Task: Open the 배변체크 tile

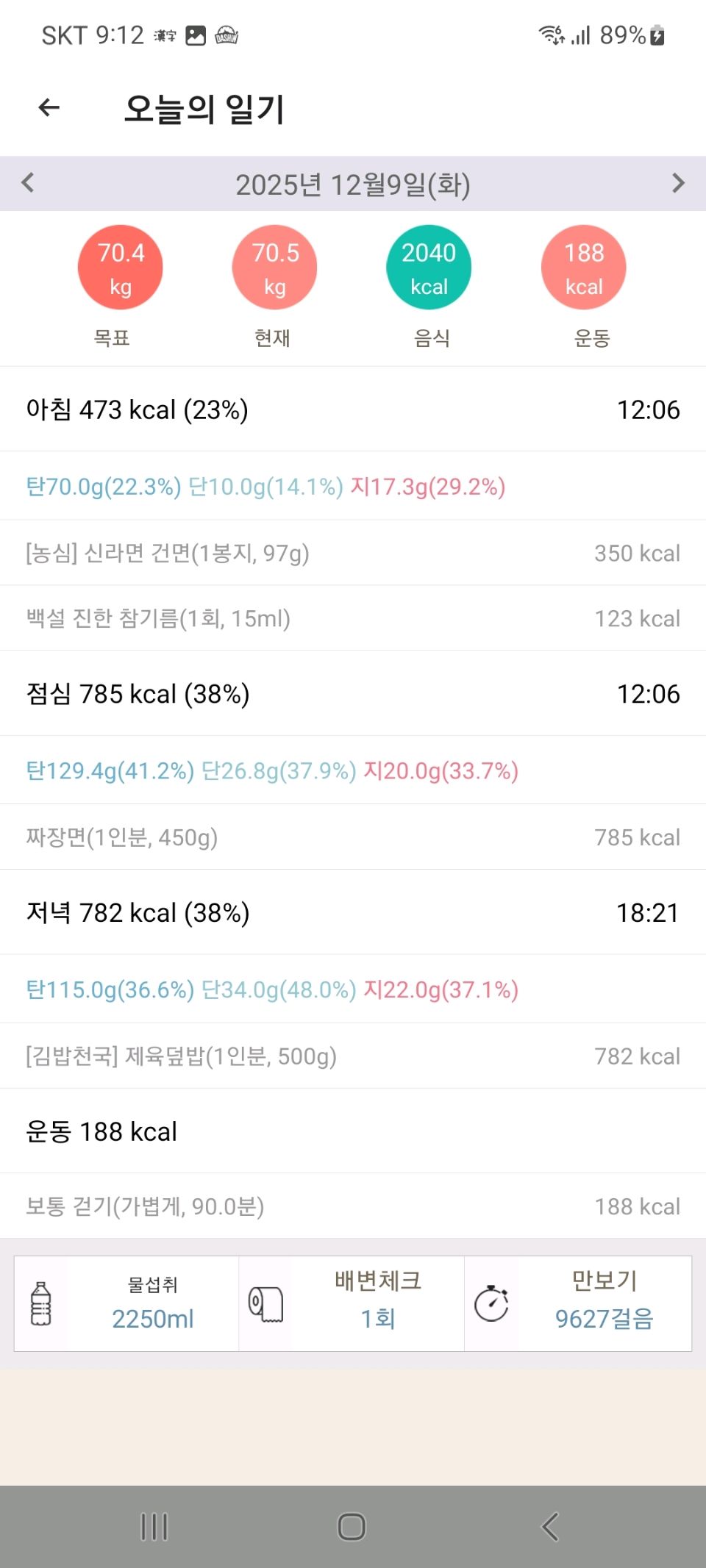Action: click(352, 1303)
